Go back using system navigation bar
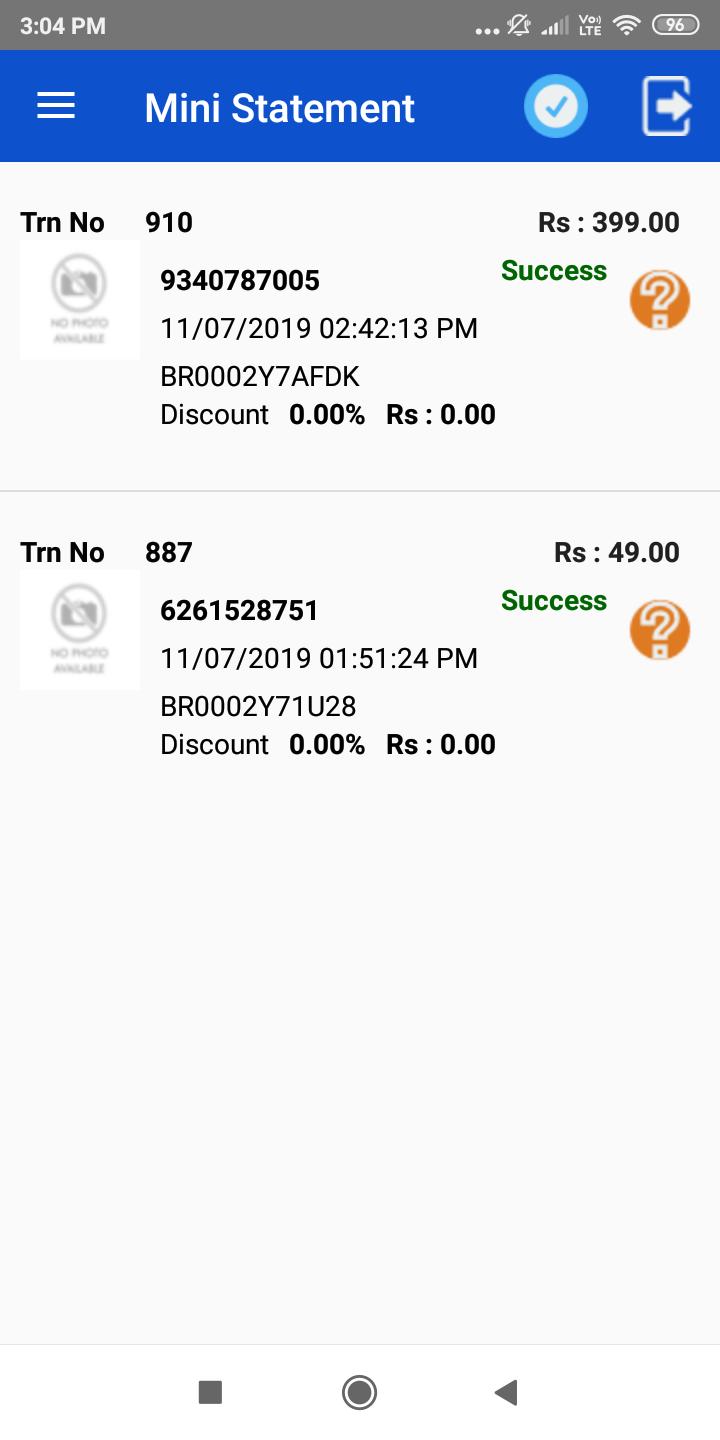 click(x=506, y=1392)
